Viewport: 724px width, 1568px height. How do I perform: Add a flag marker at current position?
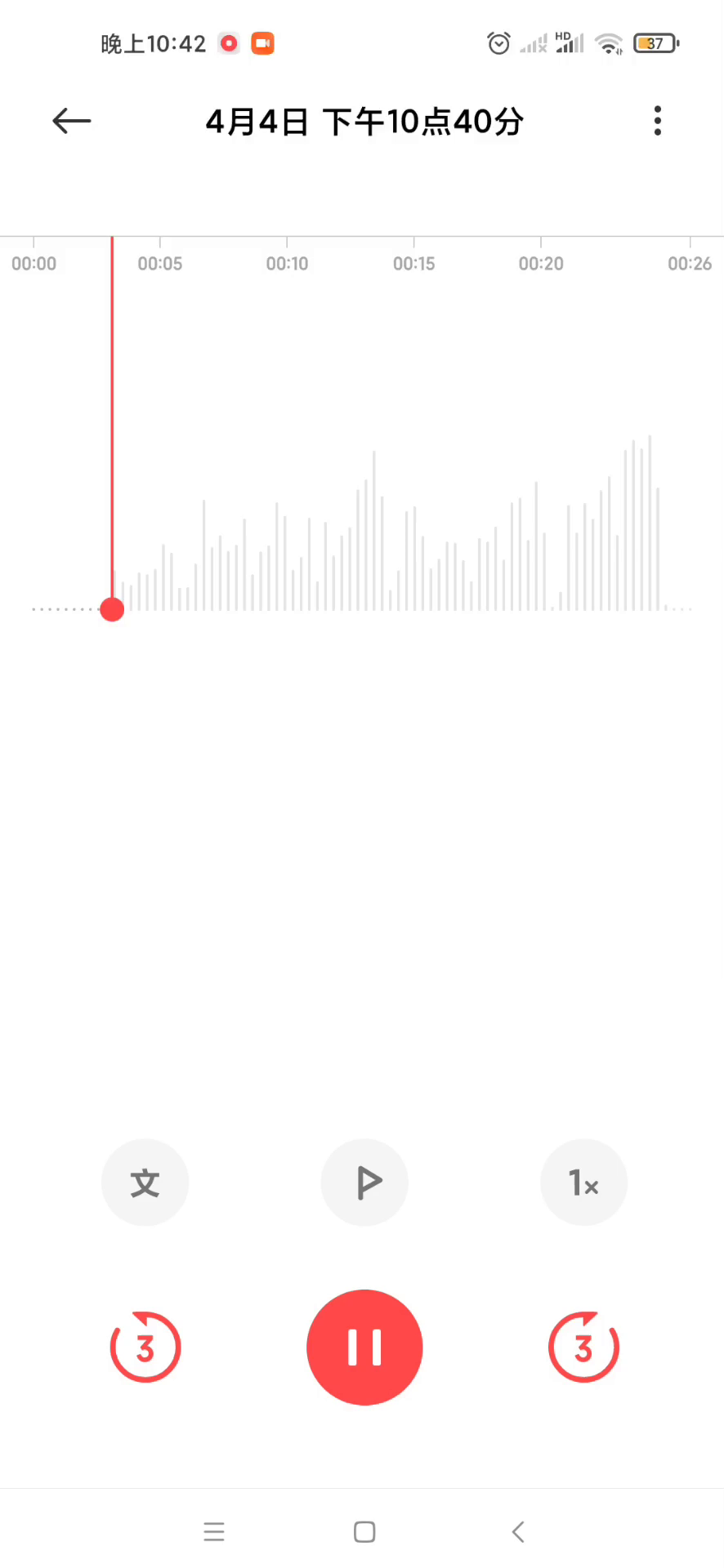pyautogui.click(x=364, y=1183)
